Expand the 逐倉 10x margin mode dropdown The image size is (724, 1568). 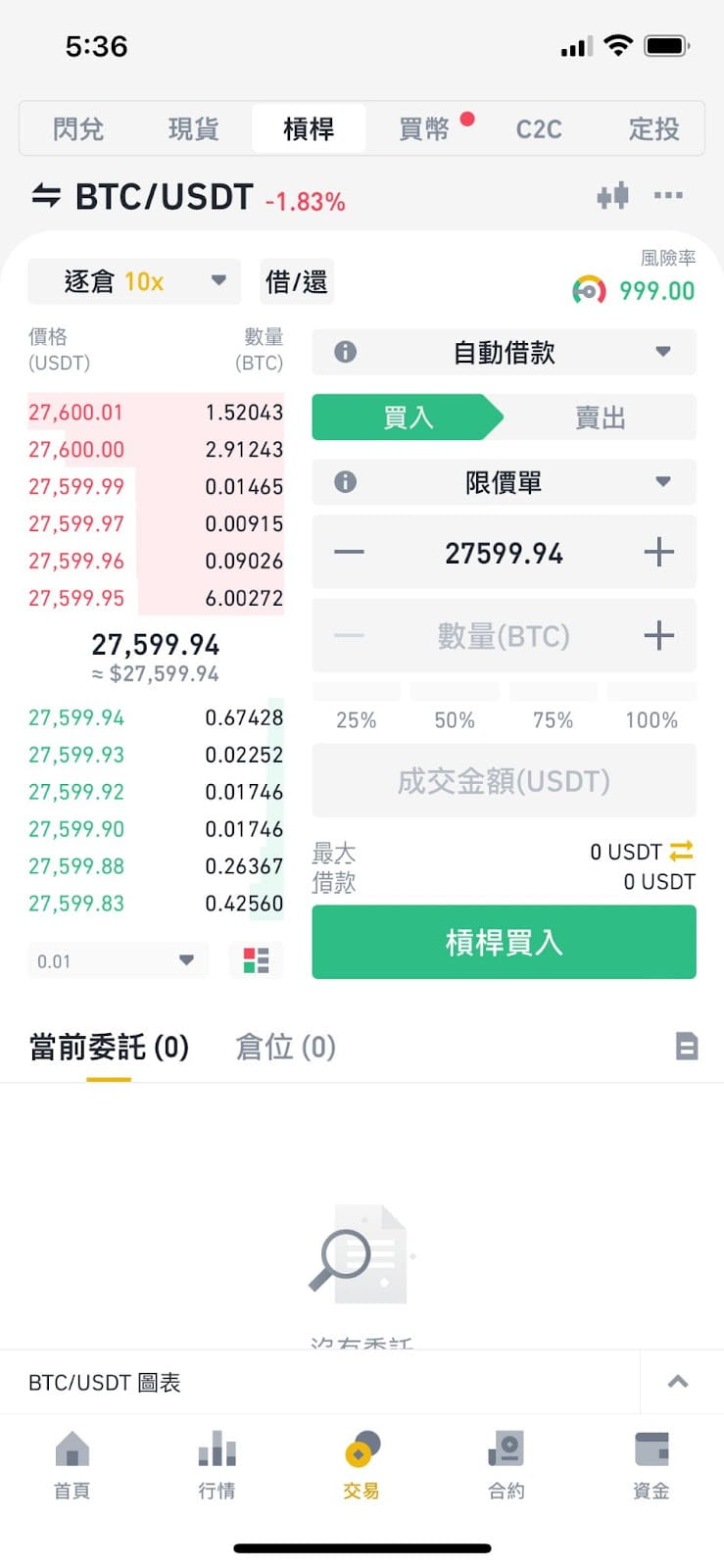coord(134,282)
